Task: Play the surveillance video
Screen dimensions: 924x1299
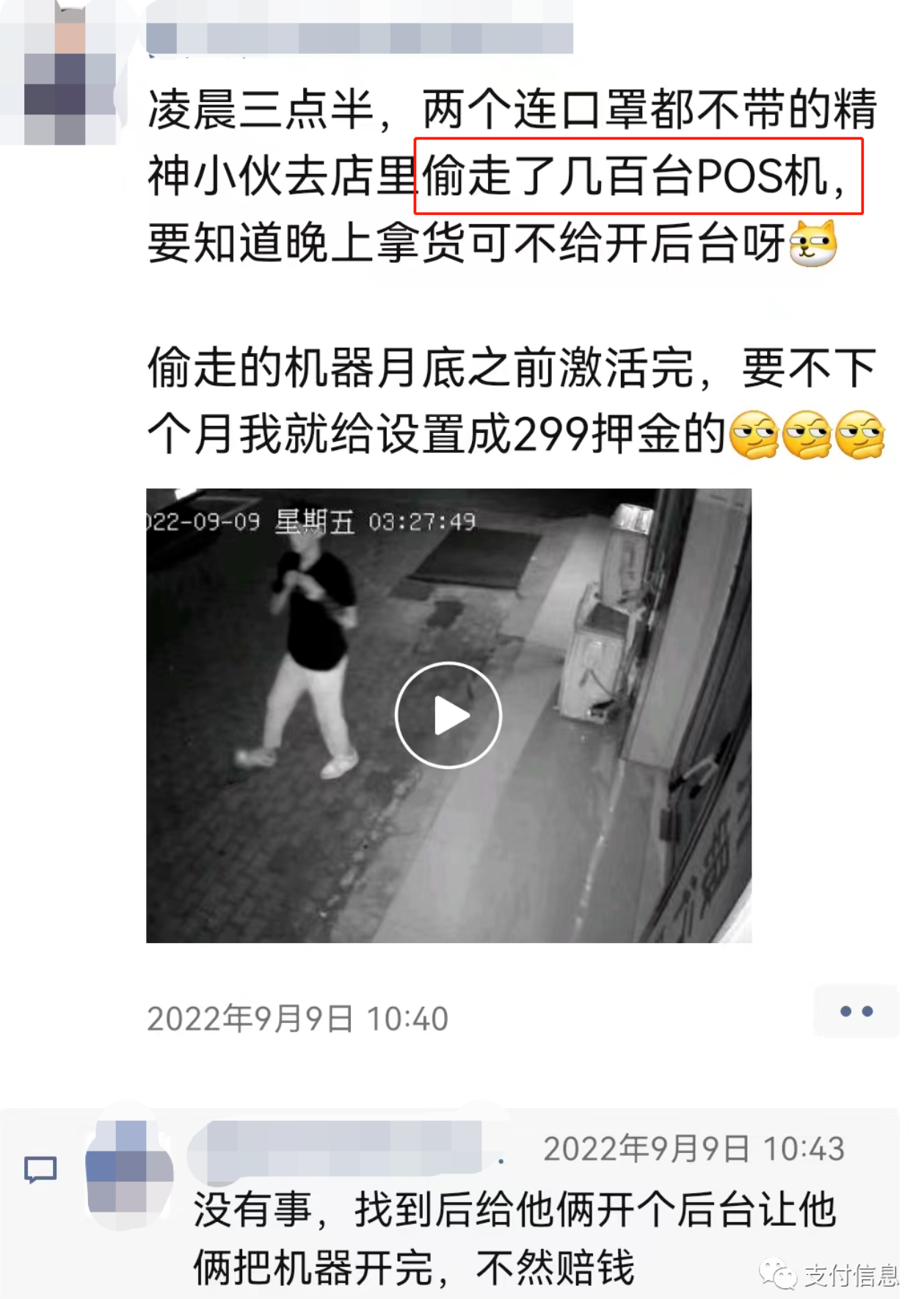Action: (x=448, y=715)
